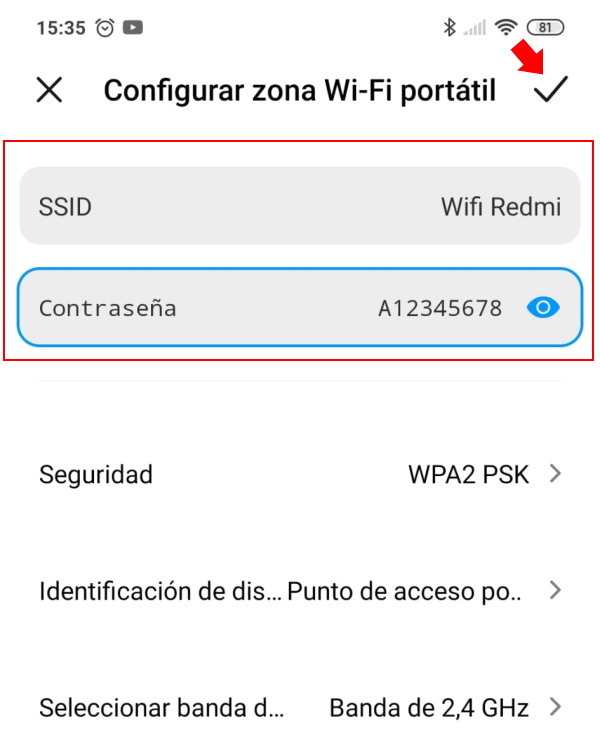Edit the SSID field

click(300, 207)
